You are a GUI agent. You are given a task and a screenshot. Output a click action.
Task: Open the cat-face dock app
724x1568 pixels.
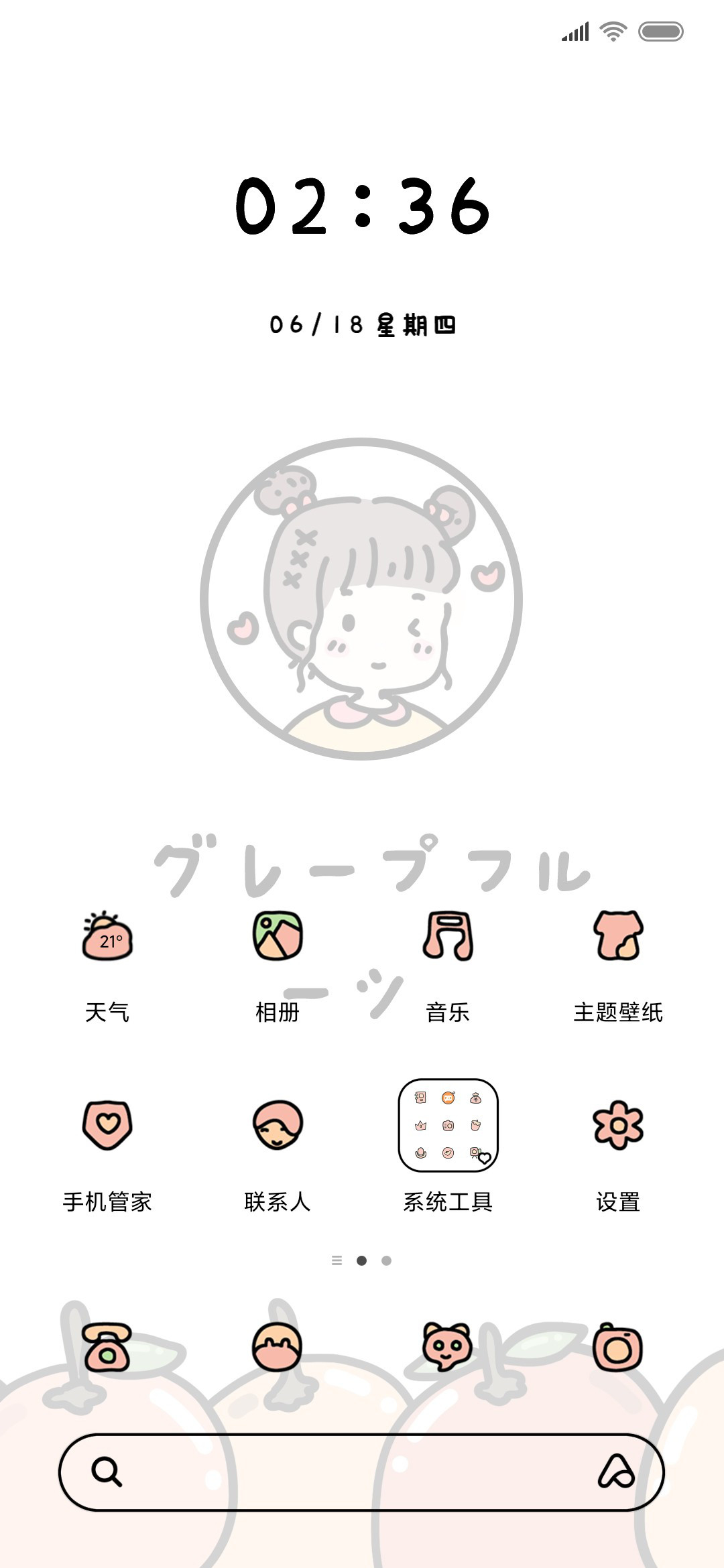pos(447,1347)
